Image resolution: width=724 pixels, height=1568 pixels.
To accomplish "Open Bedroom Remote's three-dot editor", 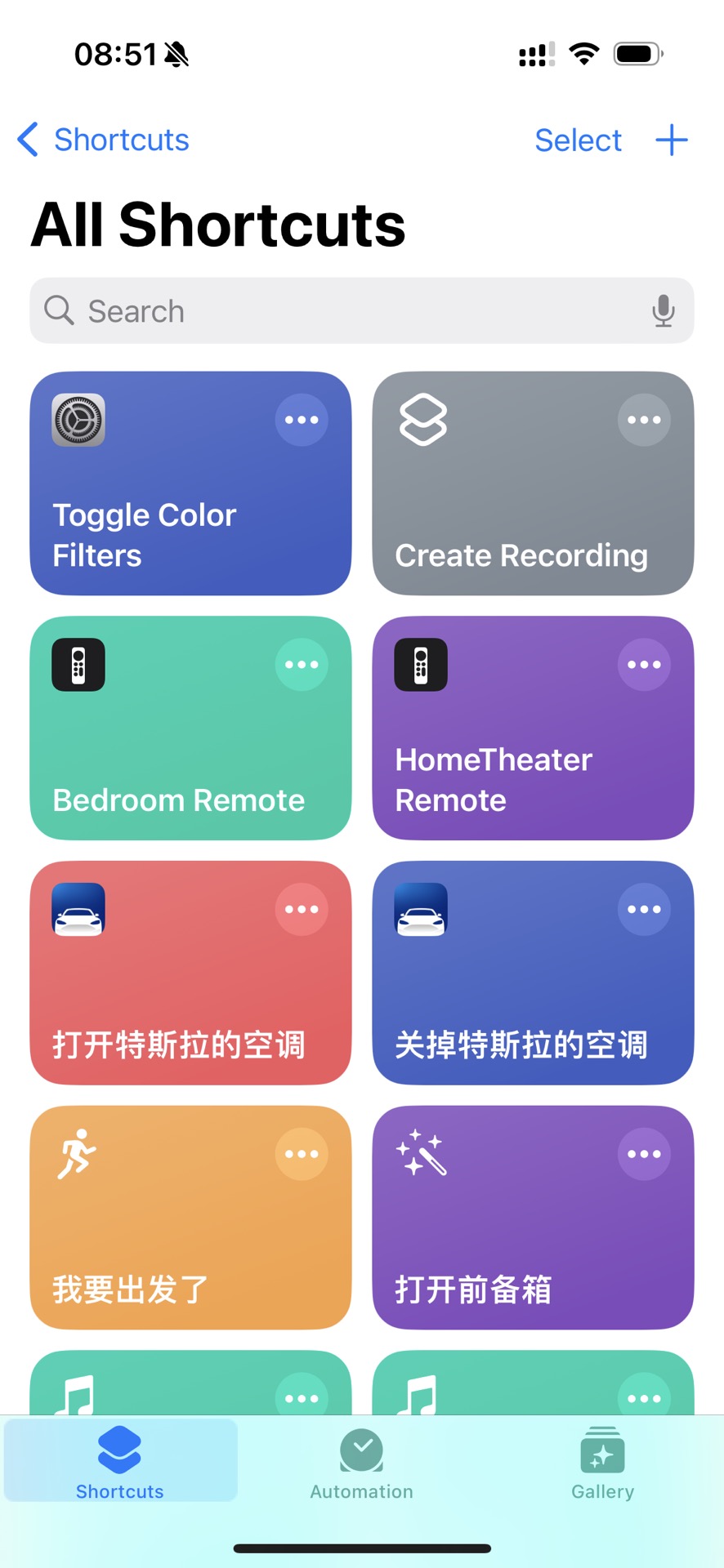I will coord(302,665).
